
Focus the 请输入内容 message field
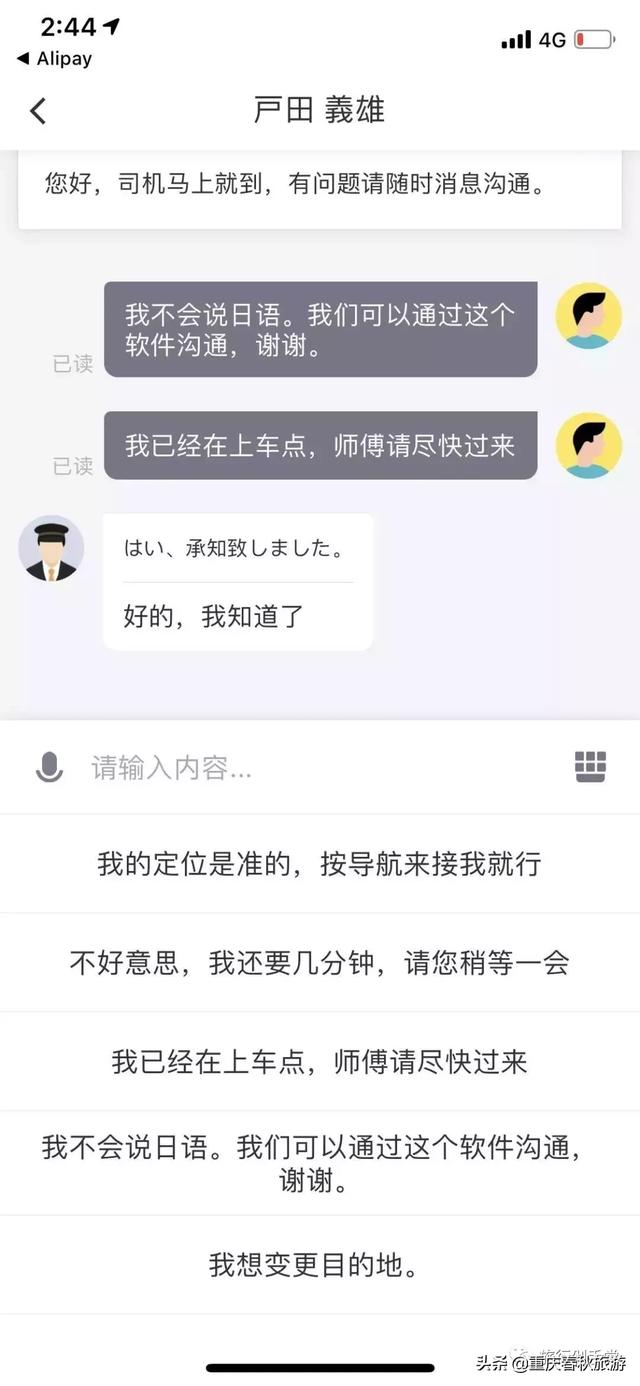click(x=300, y=768)
